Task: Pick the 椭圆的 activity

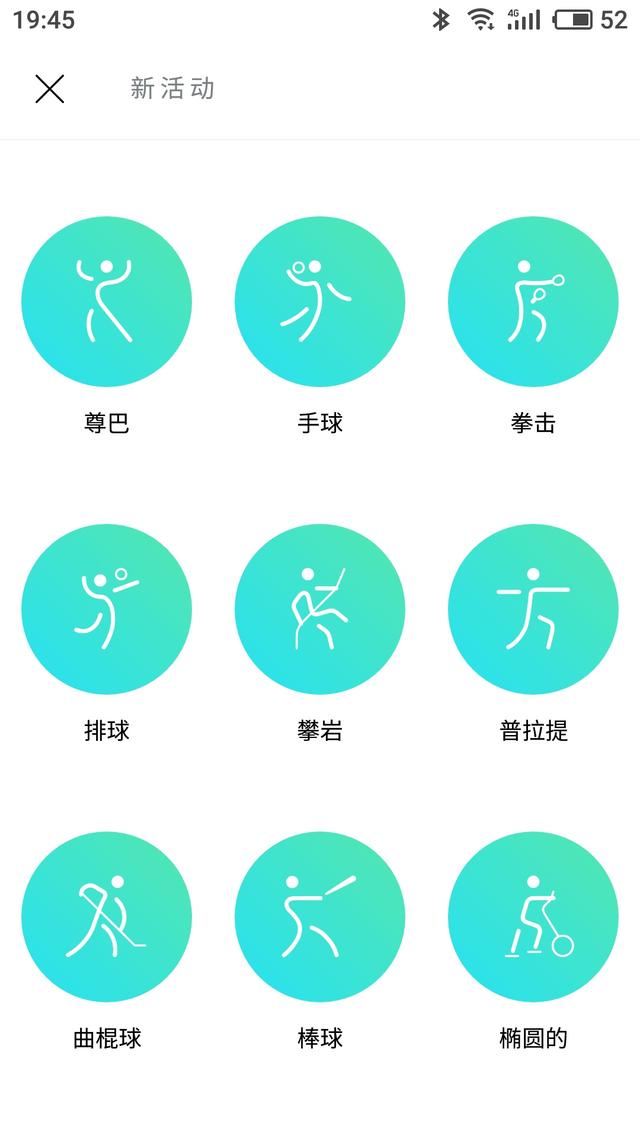Action: coord(533,917)
